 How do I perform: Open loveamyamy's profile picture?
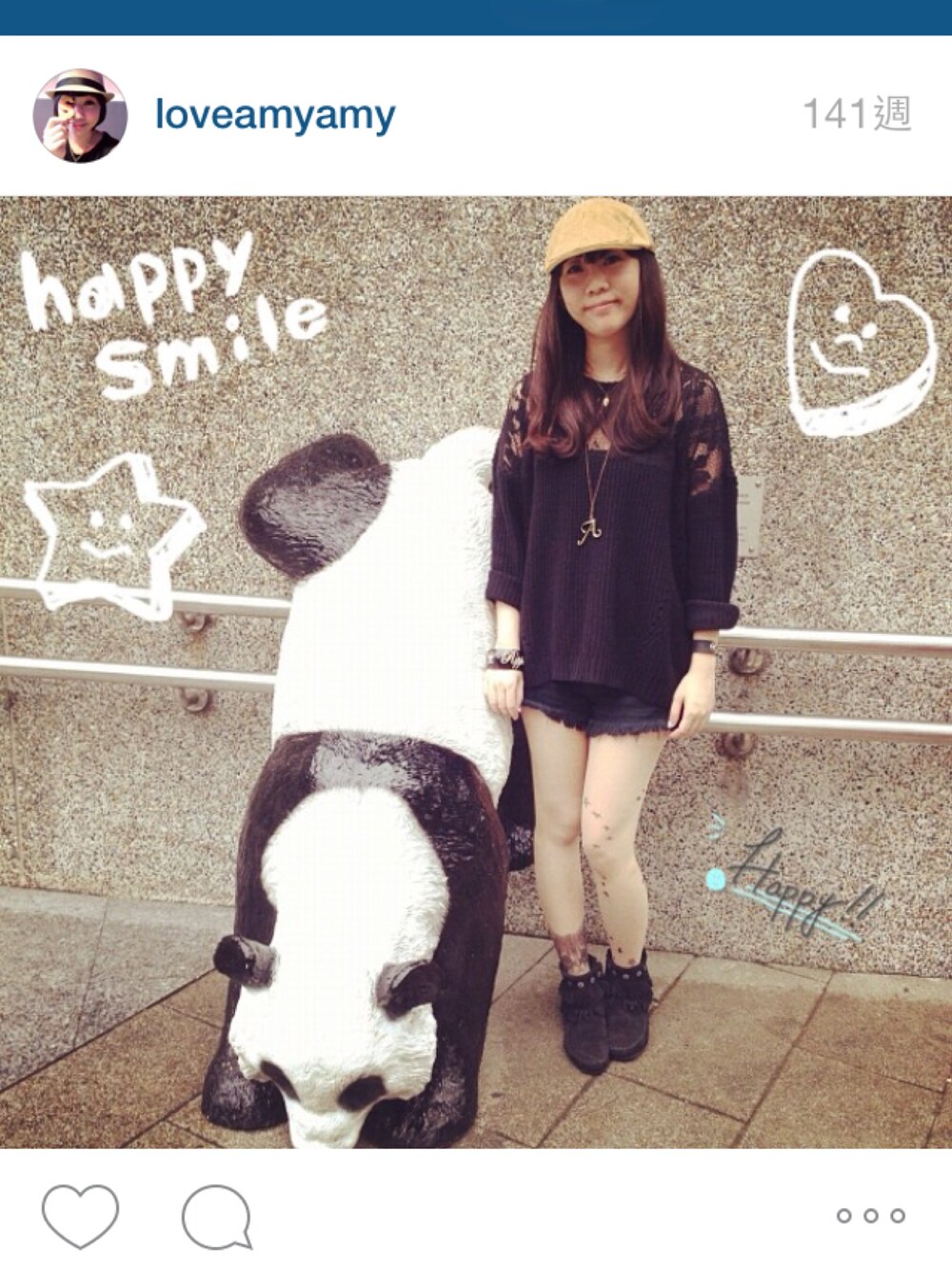[x=80, y=115]
